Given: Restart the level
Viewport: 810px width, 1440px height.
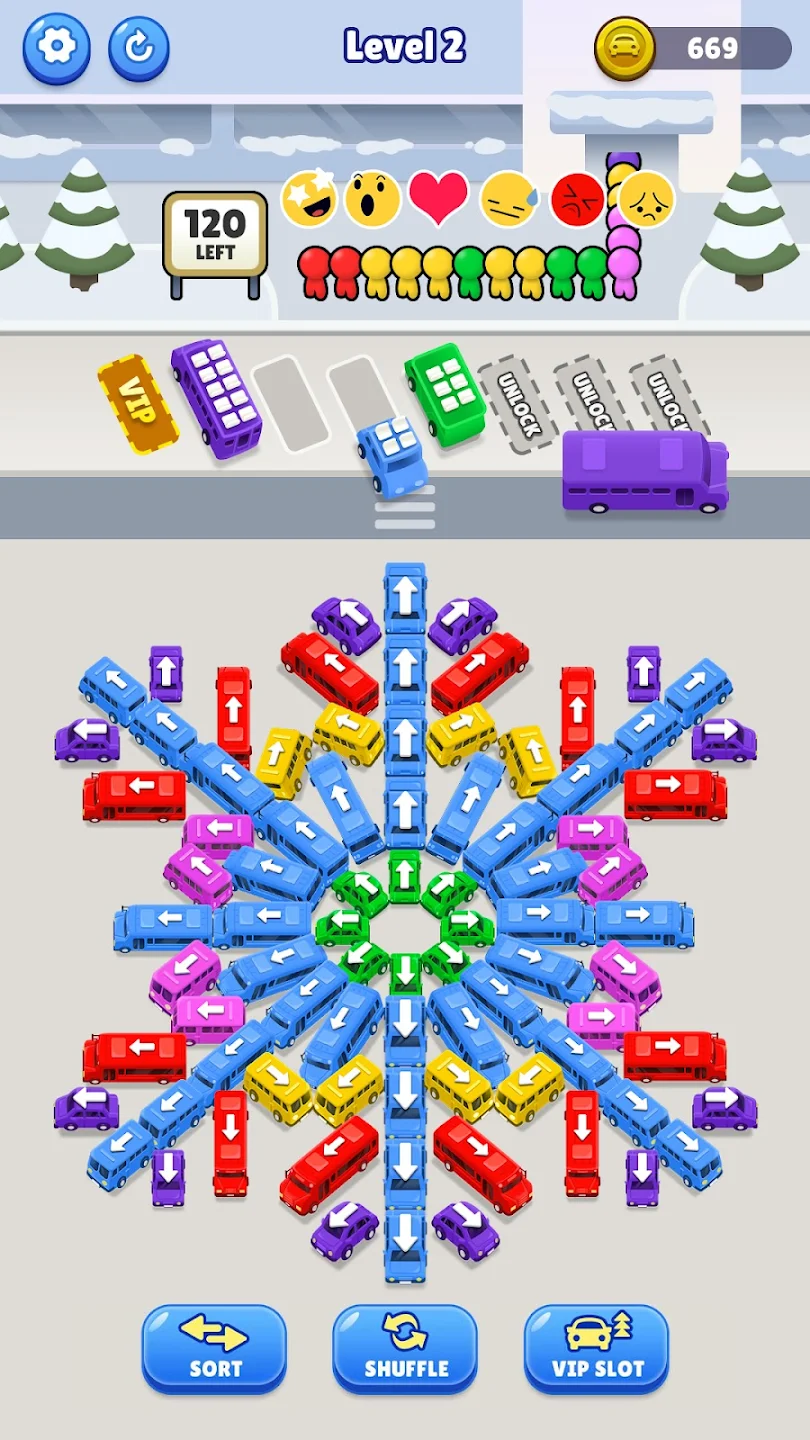Looking at the screenshot, I should pyautogui.click(x=138, y=47).
